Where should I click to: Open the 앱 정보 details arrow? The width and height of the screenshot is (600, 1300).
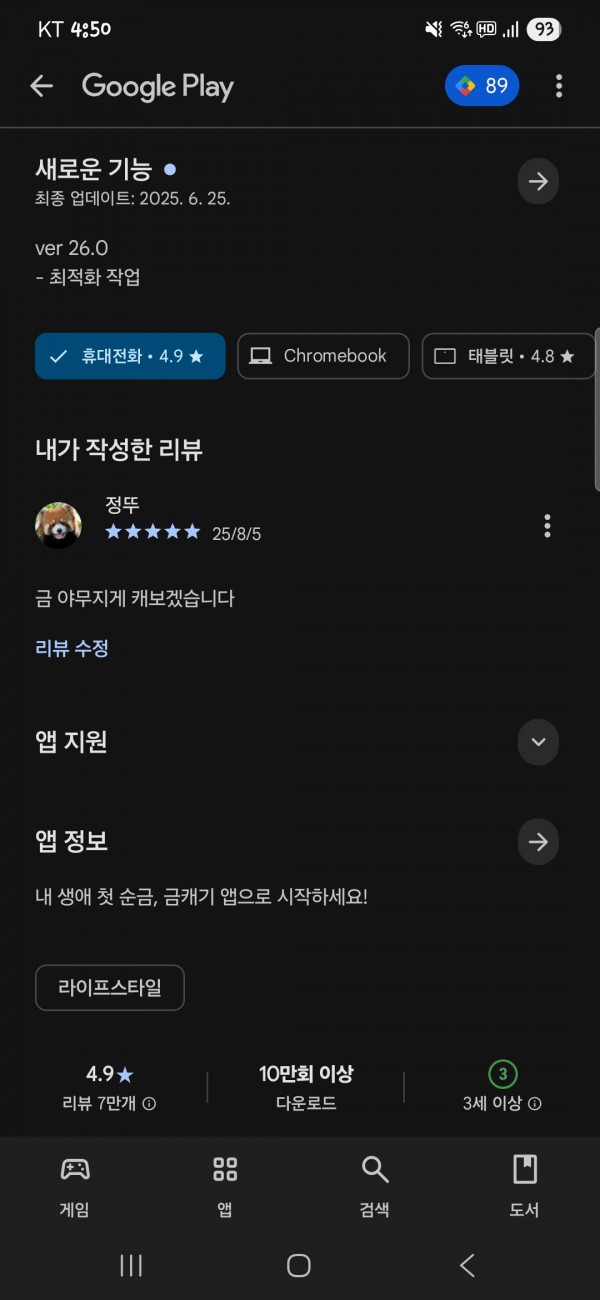click(x=538, y=842)
